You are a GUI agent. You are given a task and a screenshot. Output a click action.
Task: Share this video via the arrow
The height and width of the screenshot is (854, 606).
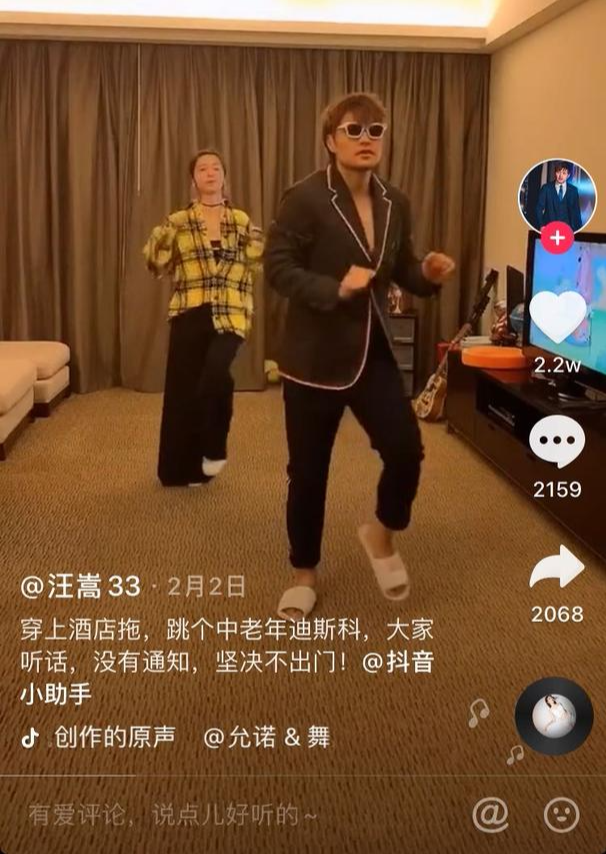click(x=556, y=569)
